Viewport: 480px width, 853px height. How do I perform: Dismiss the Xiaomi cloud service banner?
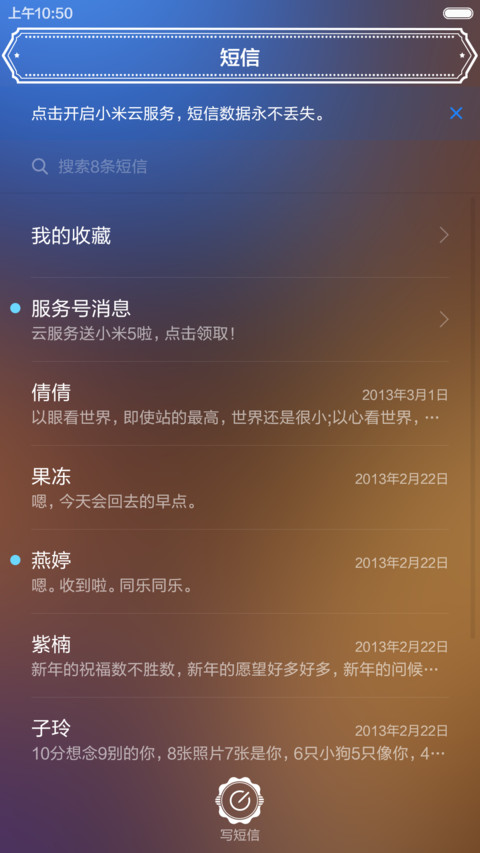(x=456, y=113)
